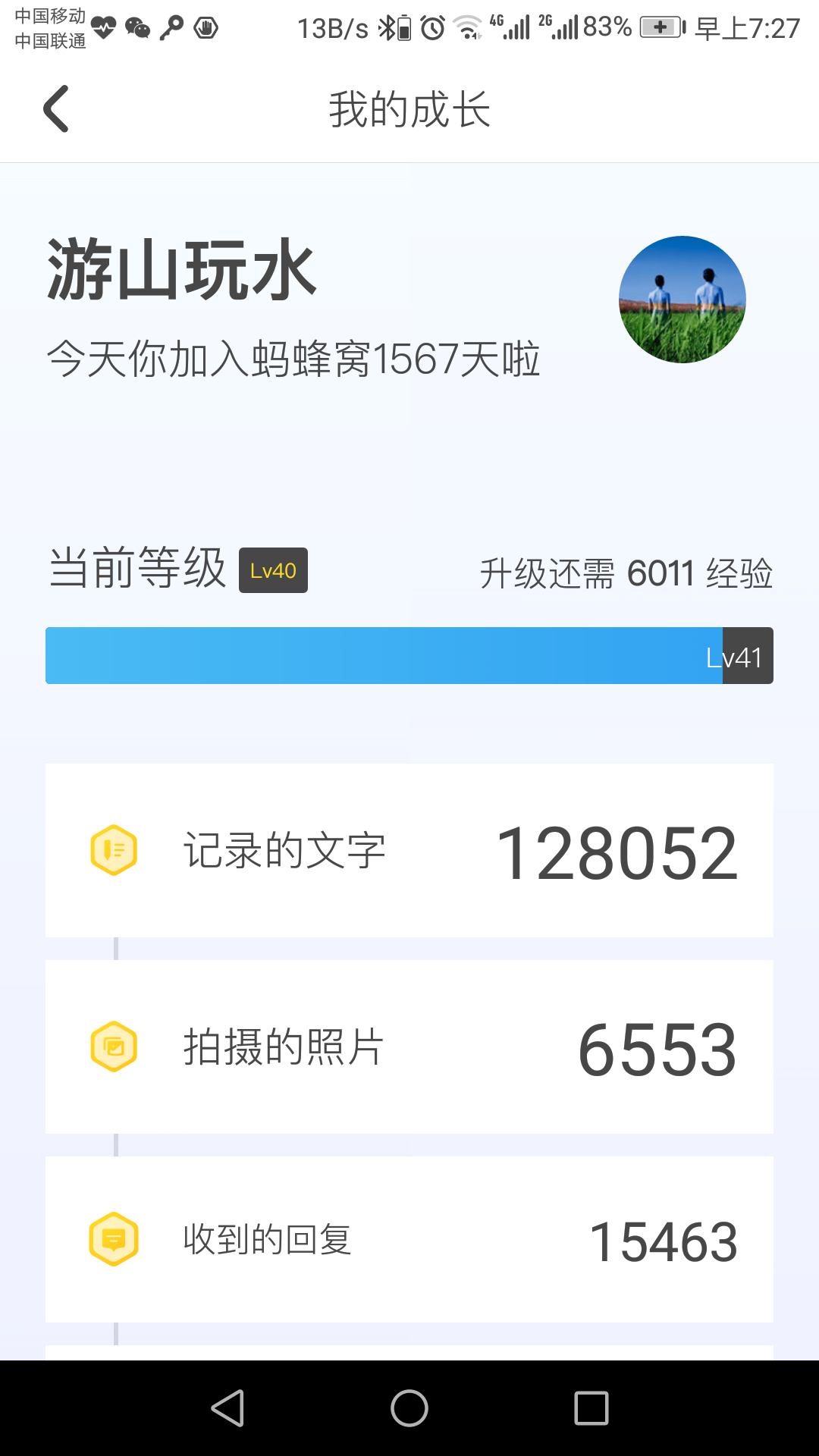
Task: Open the recent apps overview
Action: [591, 1408]
